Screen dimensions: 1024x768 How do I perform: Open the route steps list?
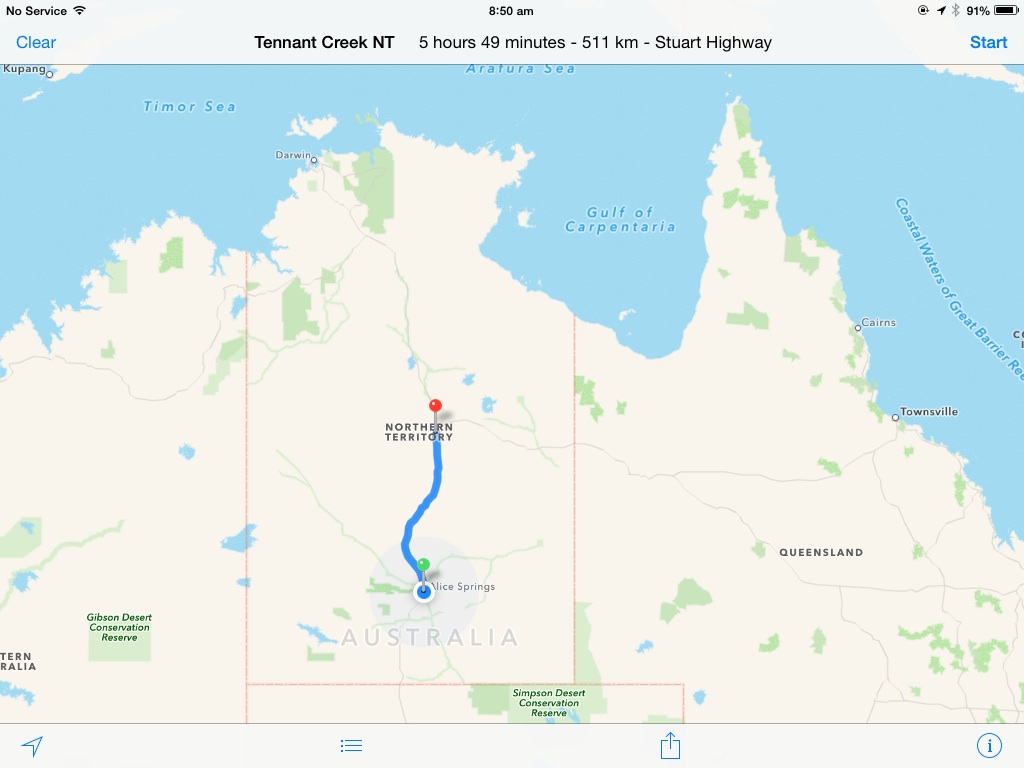(351, 746)
